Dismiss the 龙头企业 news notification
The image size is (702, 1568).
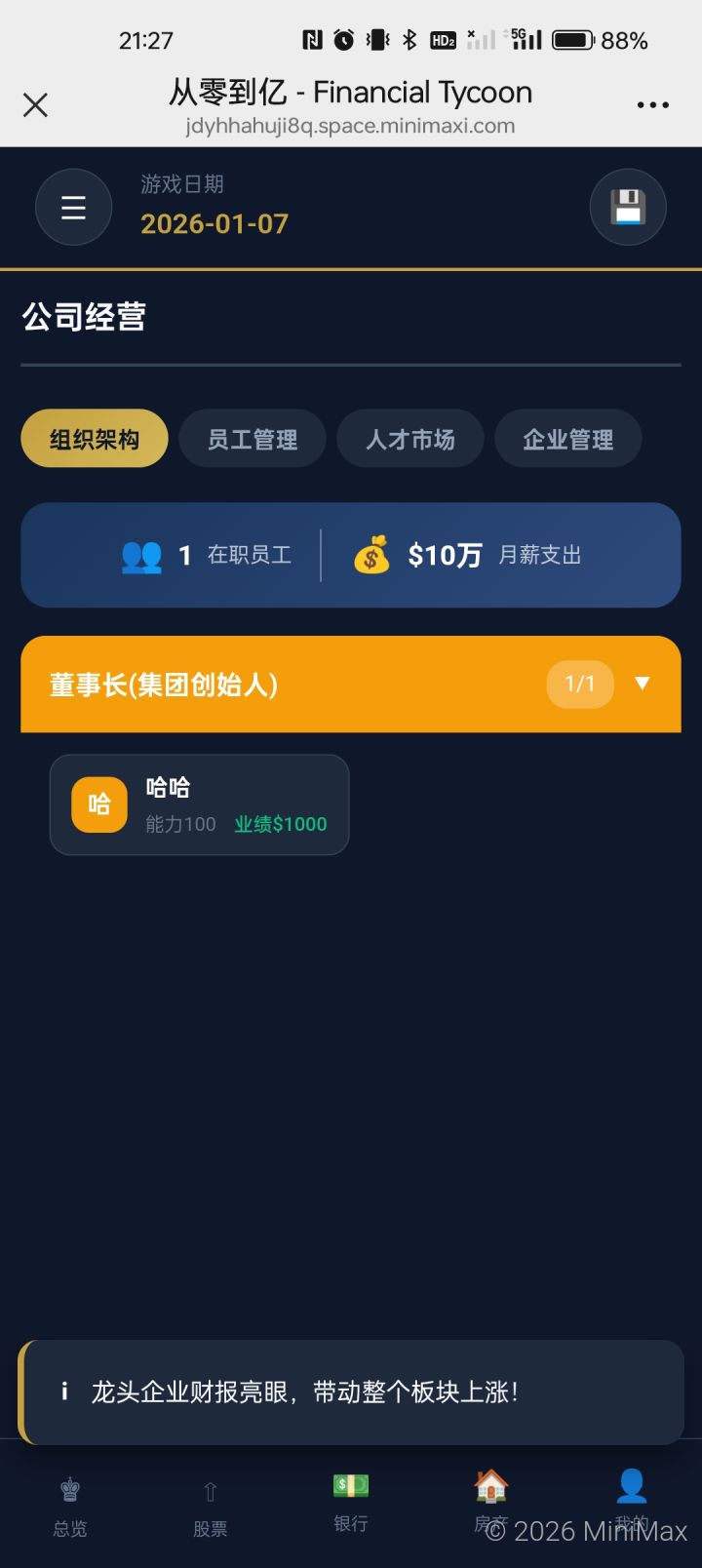(351, 1392)
